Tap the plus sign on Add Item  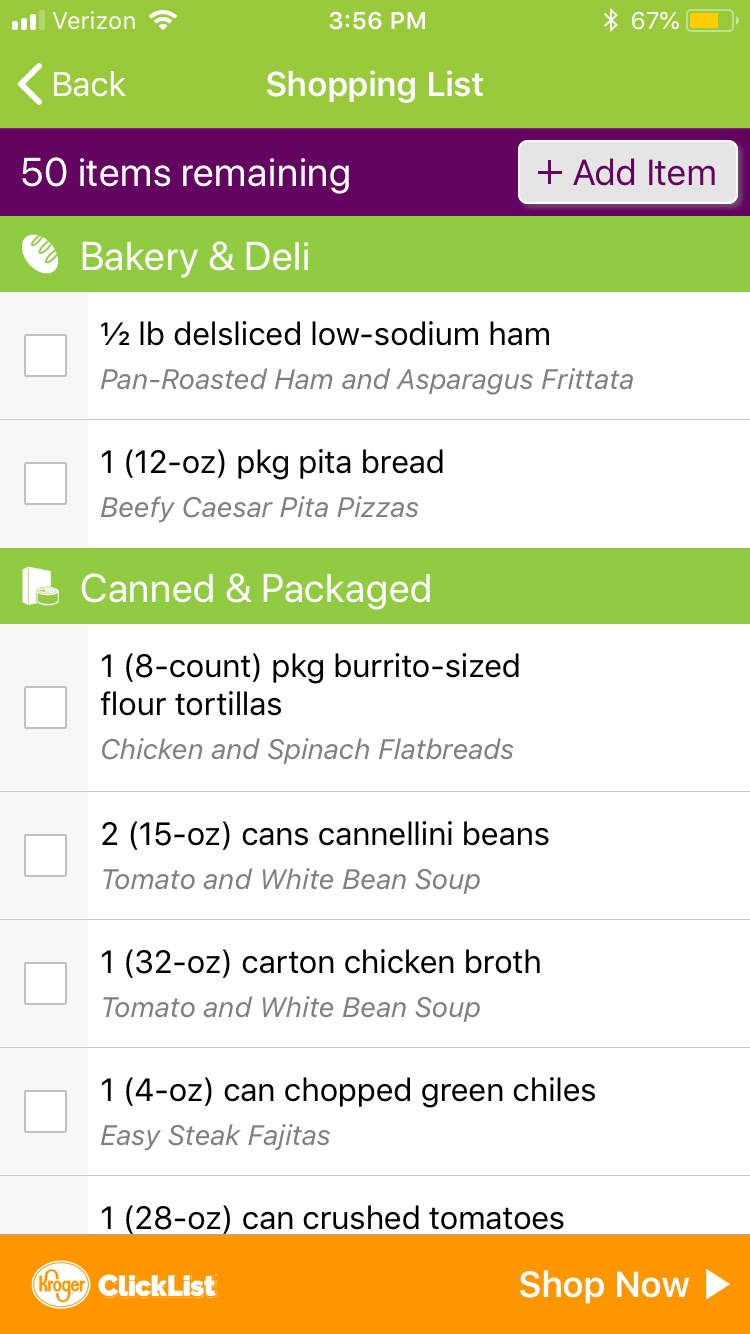tap(548, 172)
